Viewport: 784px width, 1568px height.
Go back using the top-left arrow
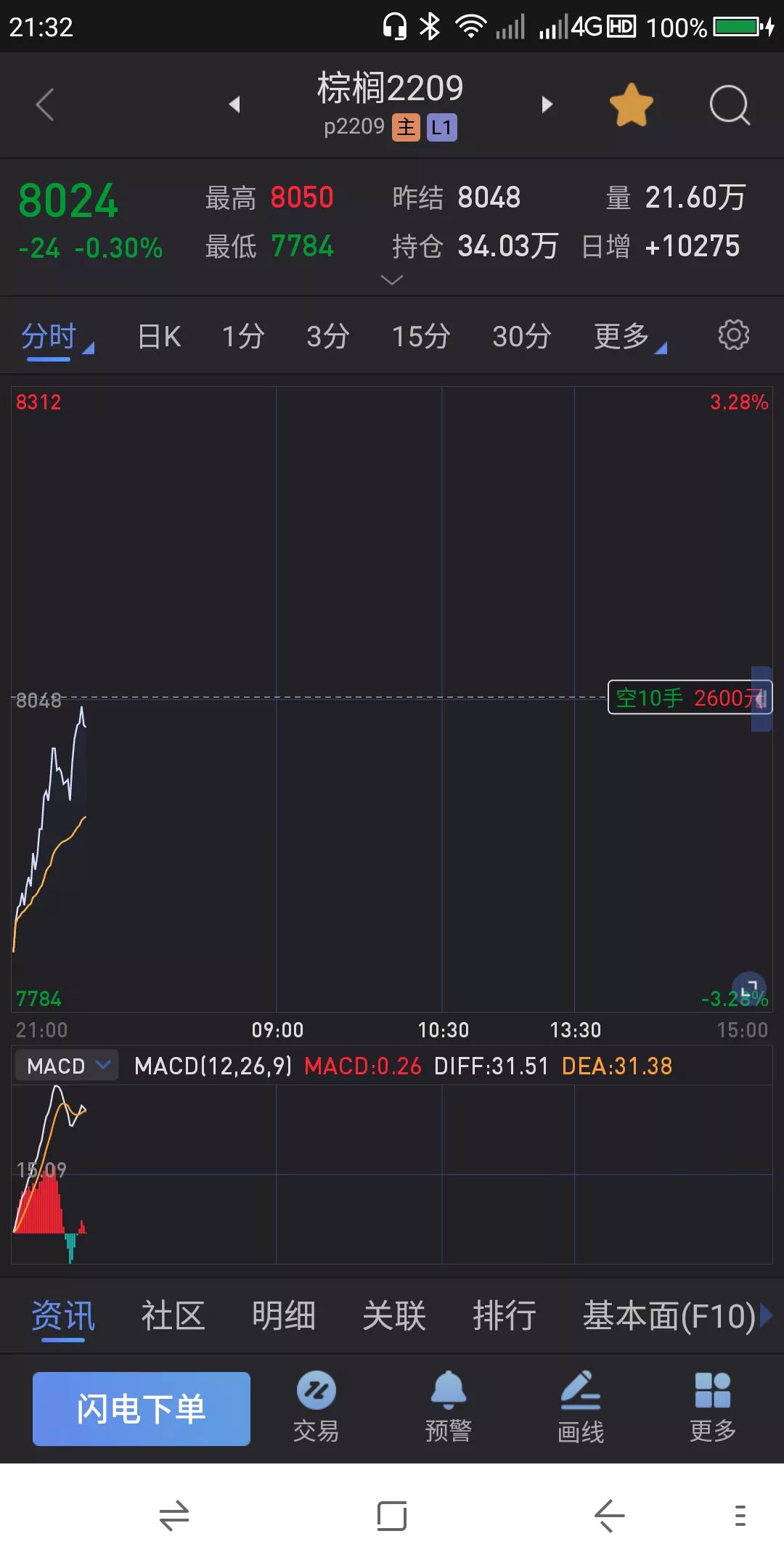(45, 105)
